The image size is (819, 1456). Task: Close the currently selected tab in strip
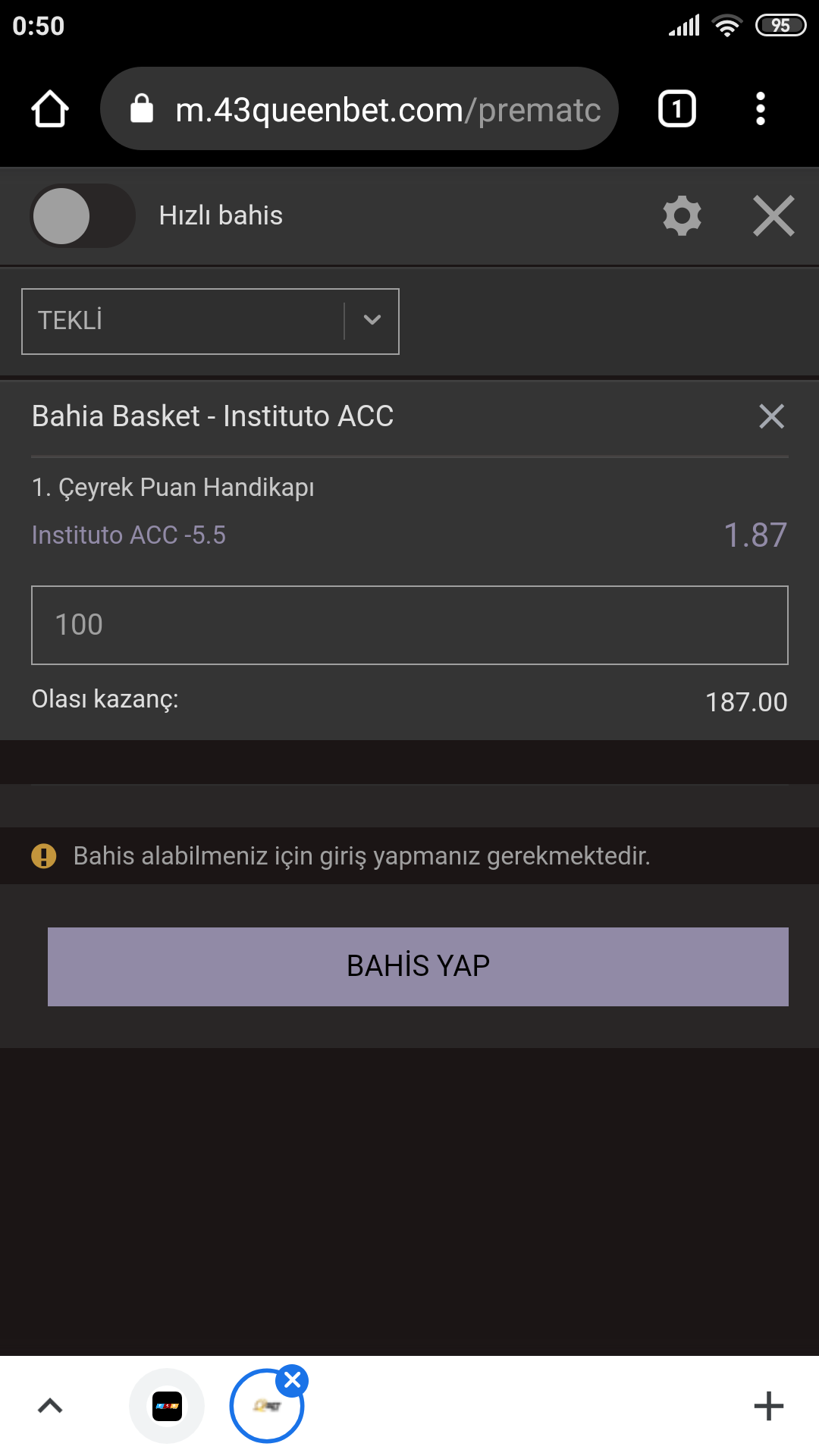293,1380
